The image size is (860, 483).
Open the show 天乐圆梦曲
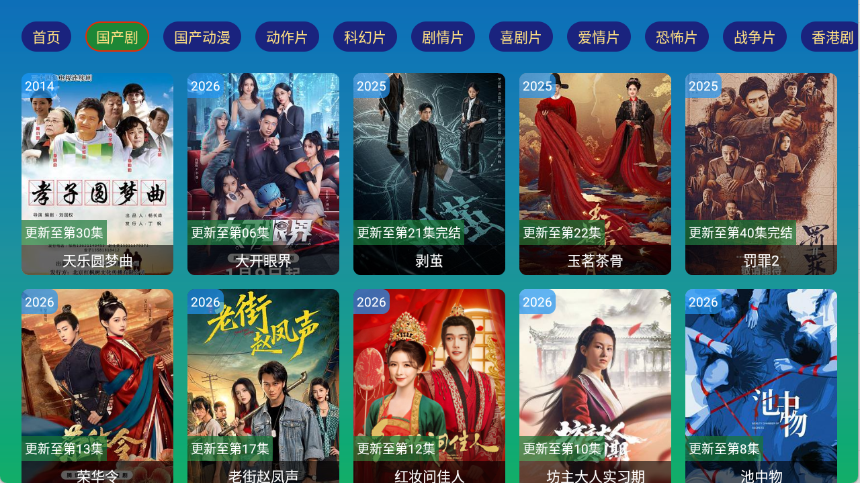click(x=97, y=173)
